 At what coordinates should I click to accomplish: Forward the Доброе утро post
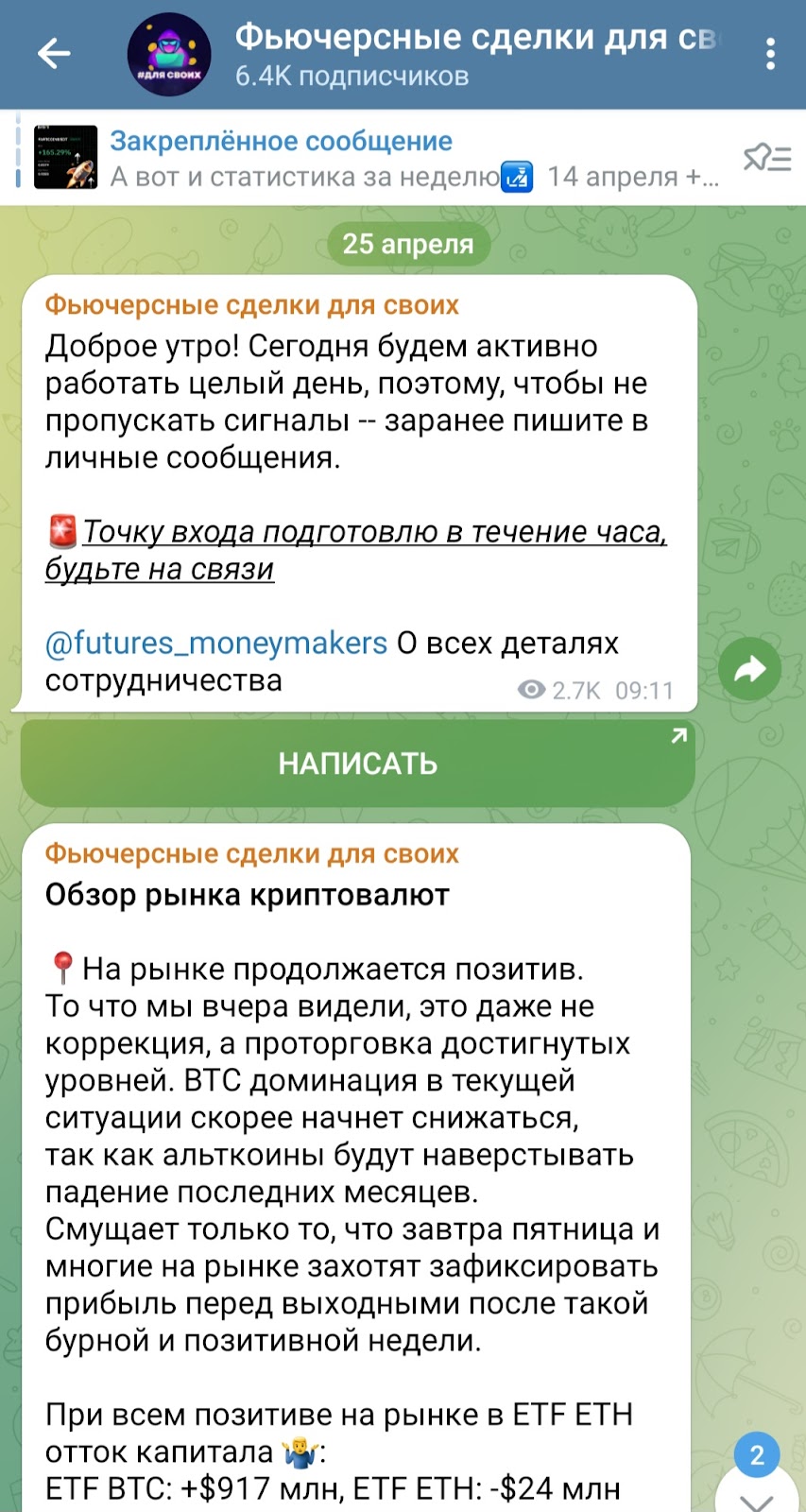pos(749,670)
